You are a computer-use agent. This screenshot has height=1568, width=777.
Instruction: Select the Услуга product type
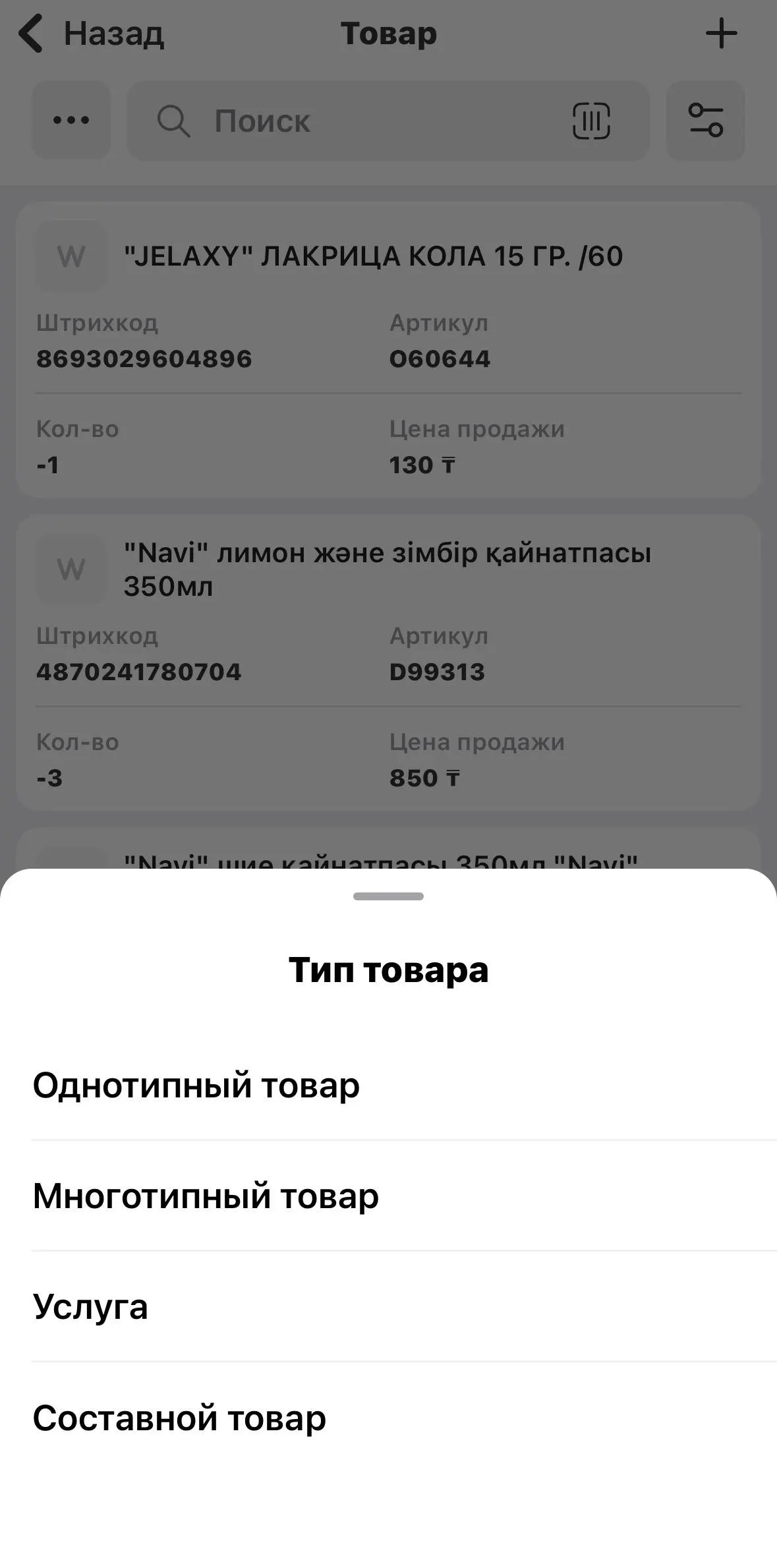(x=91, y=1308)
